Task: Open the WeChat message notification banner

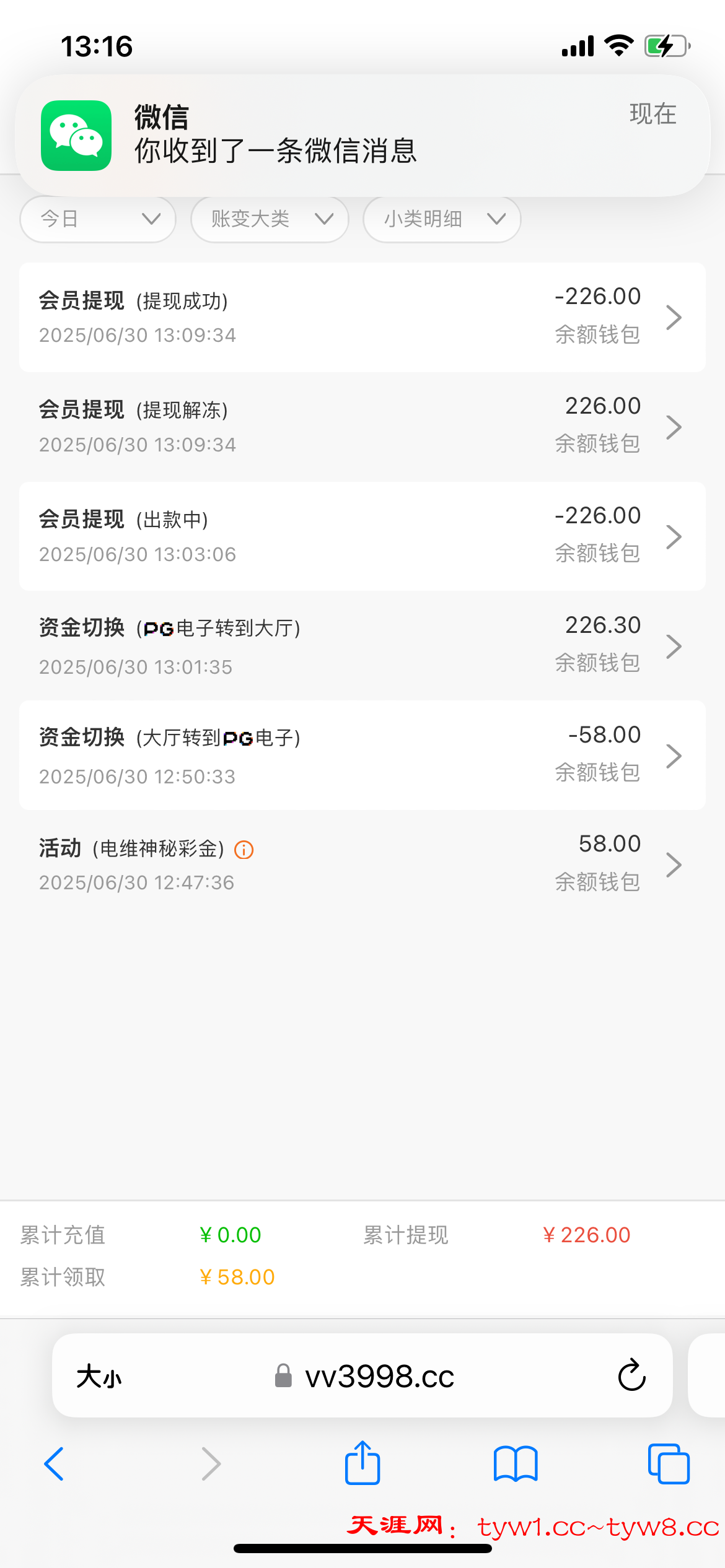Action: 362,135
